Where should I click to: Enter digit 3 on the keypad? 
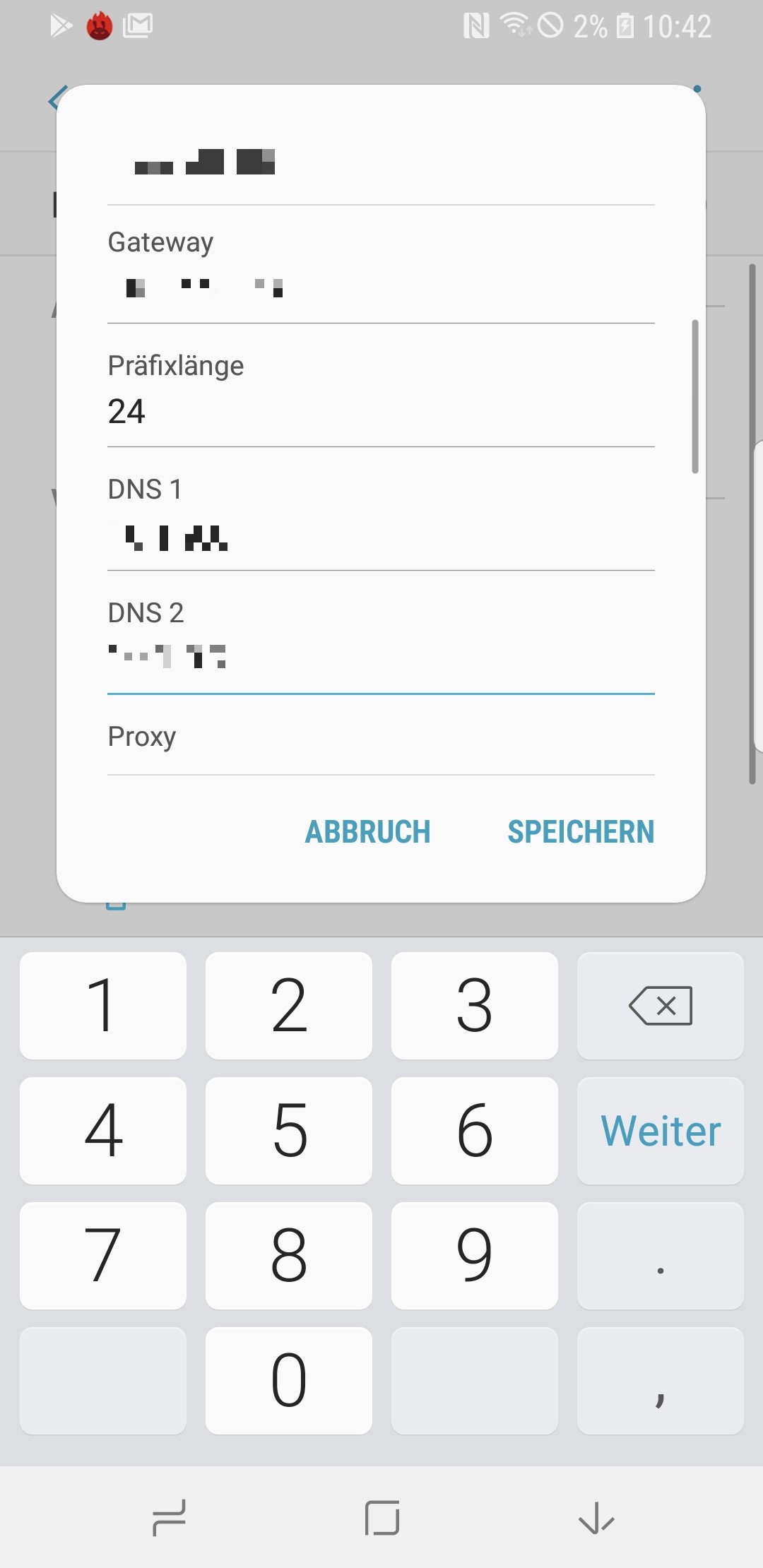pyautogui.click(x=475, y=1006)
